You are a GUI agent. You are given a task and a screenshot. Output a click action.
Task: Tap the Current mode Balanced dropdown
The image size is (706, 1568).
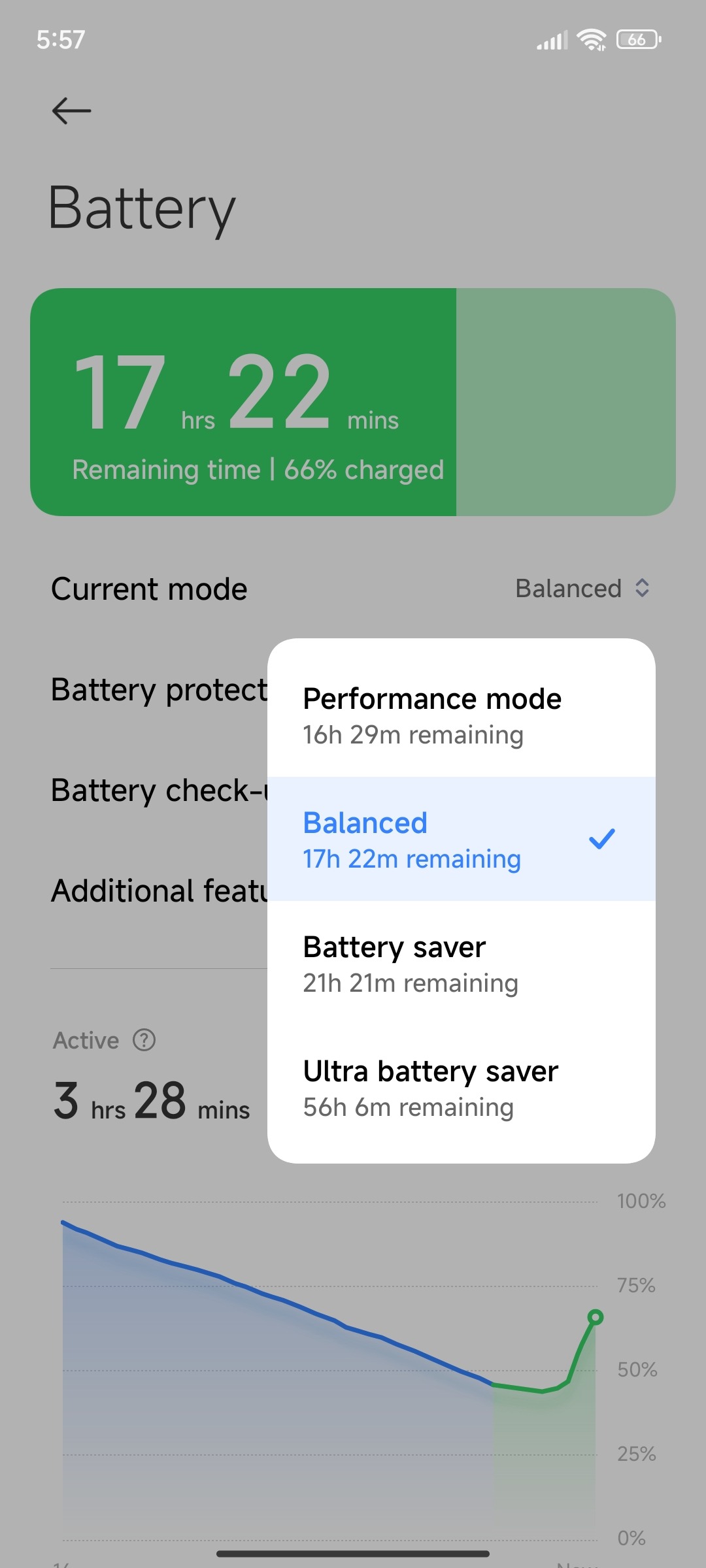point(581,589)
